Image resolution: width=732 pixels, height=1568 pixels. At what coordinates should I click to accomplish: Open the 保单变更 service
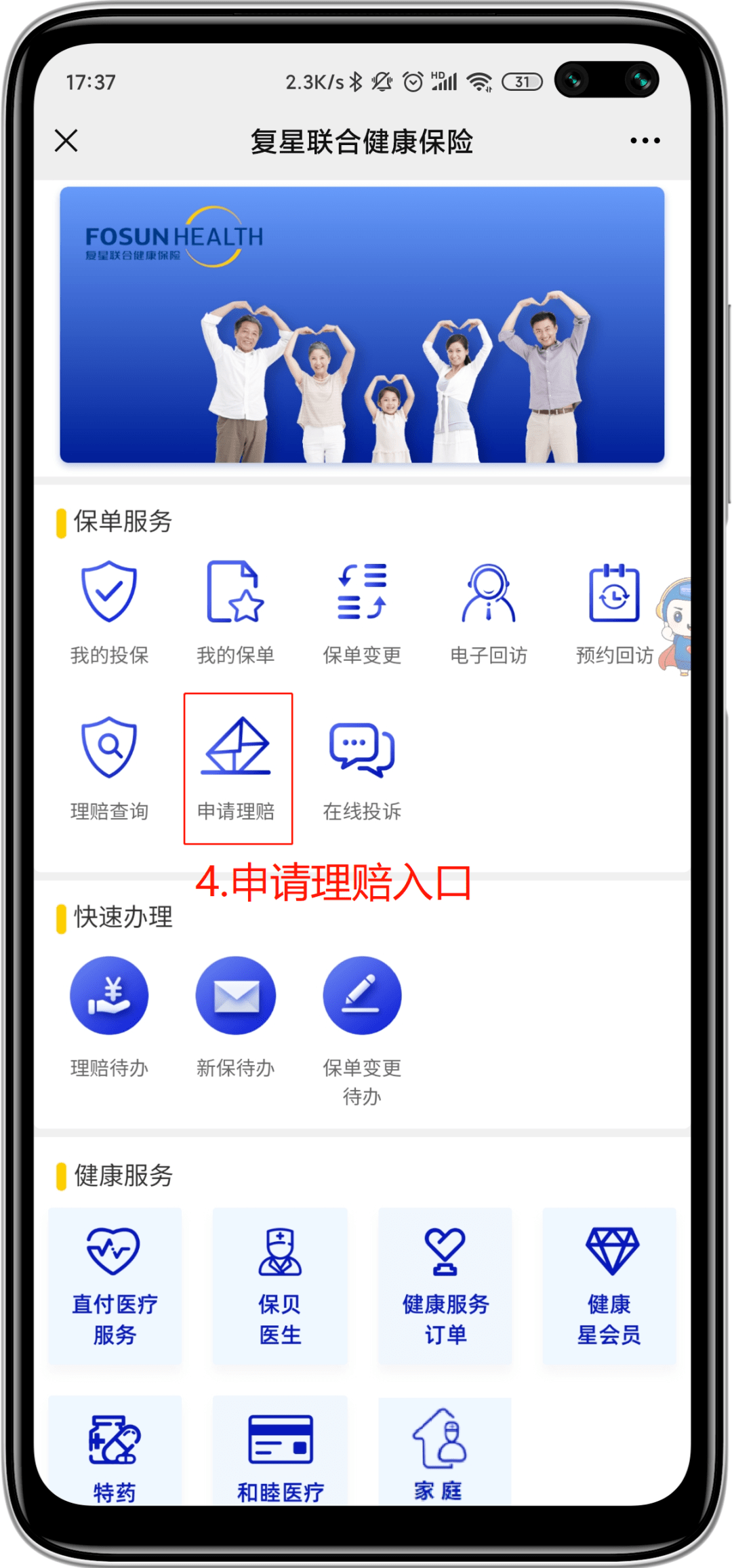tap(362, 610)
